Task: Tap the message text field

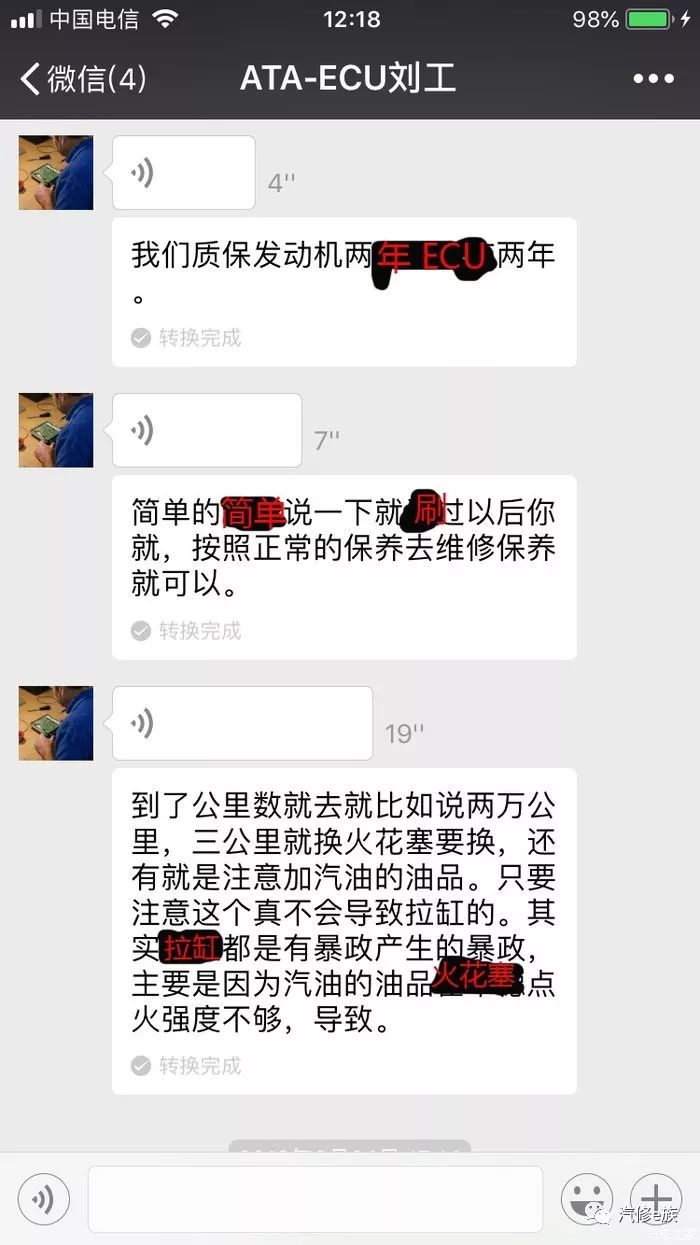Action: (315, 1199)
